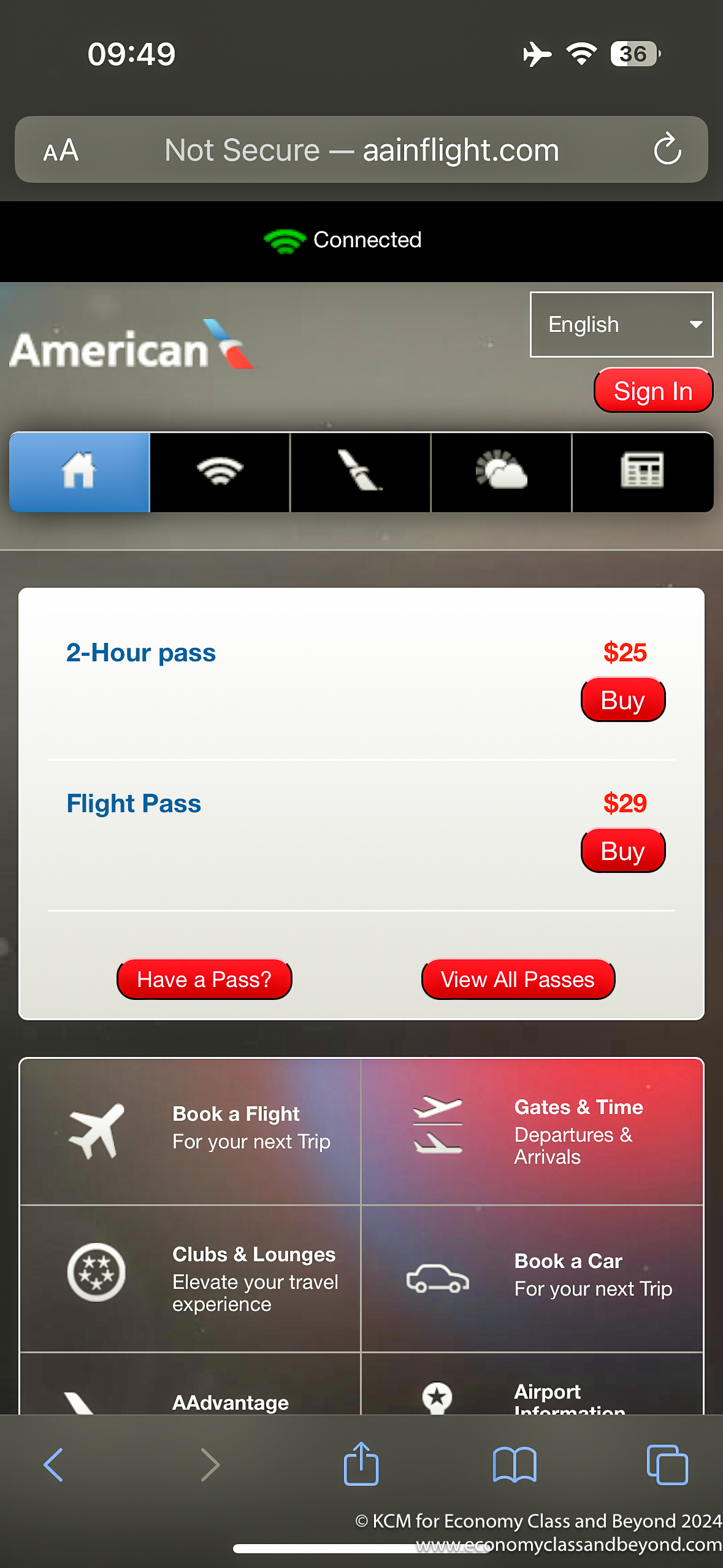
Task: Open the English language dropdown
Action: [x=621, y=325]
